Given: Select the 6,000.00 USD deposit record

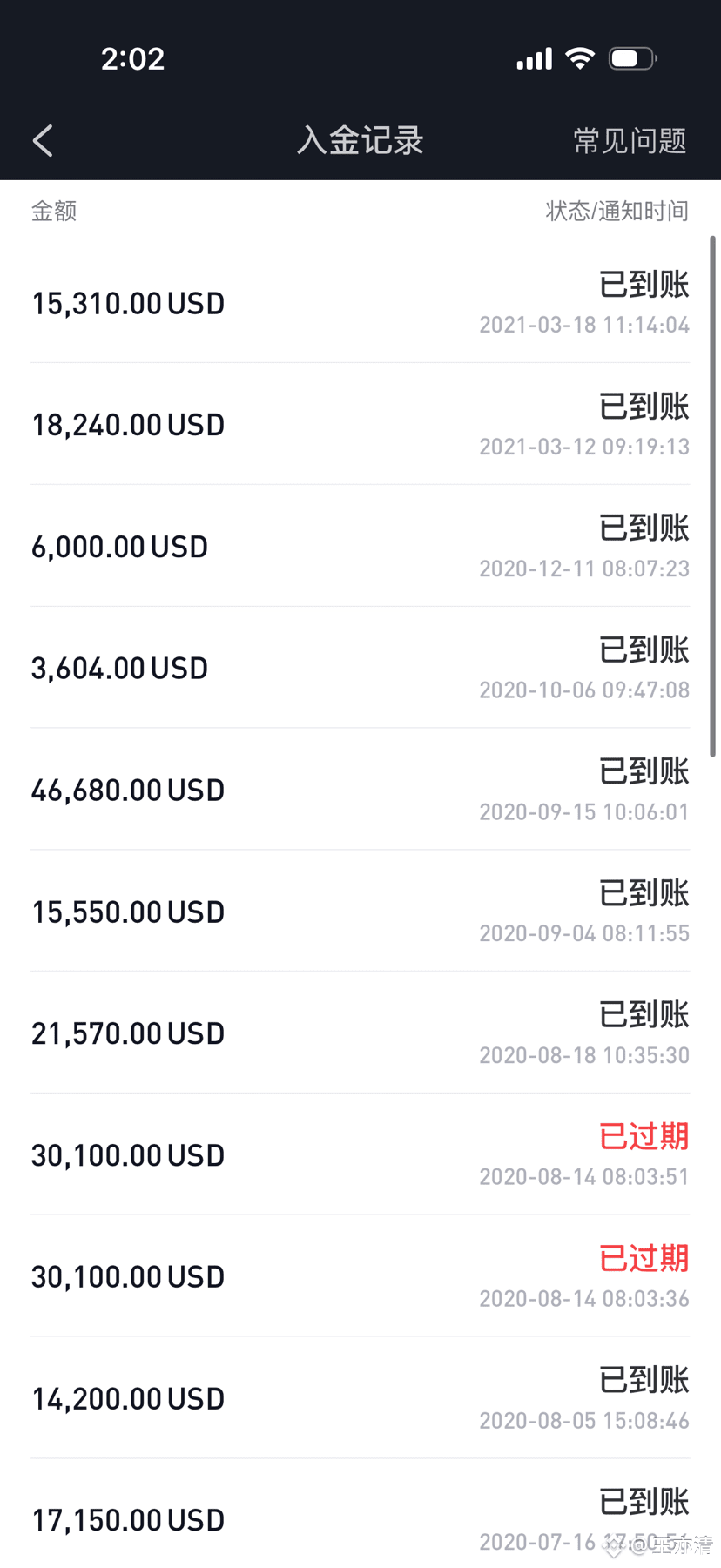Looking at the screenshot, I should [x=360, y=547].
